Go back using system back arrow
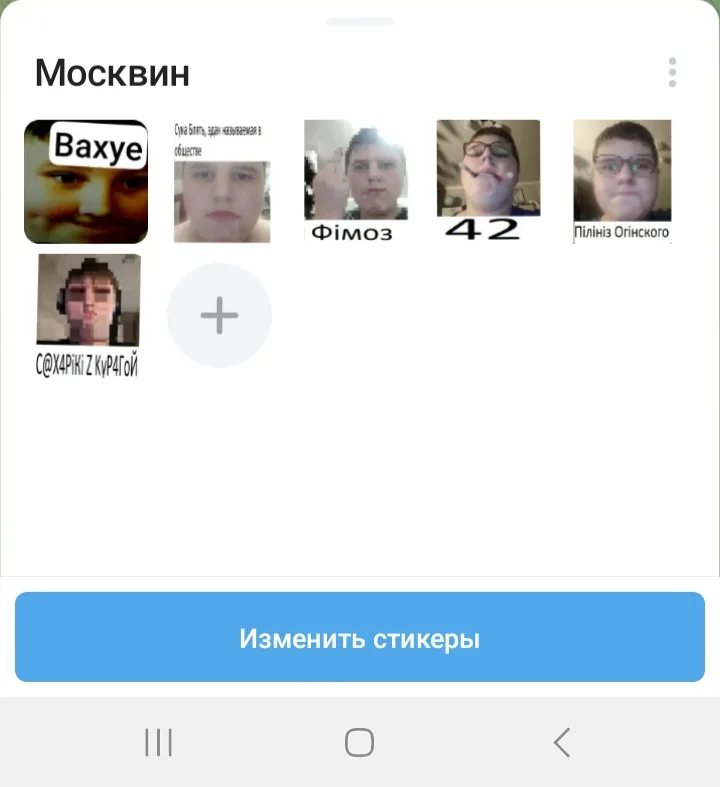The height and width of the screenshot is (787, 720). (562, 742)
